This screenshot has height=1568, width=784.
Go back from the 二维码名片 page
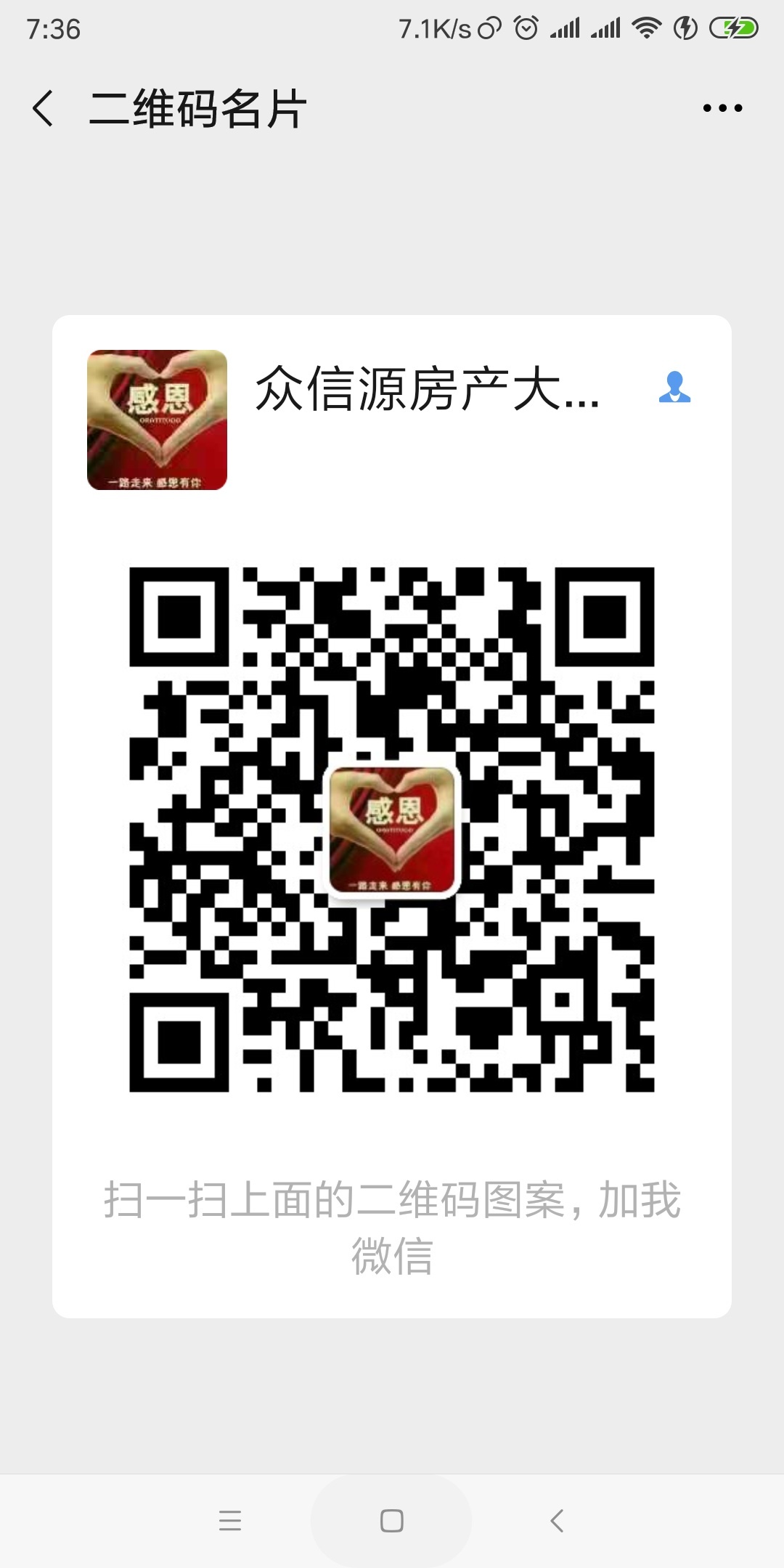[44, 109]
